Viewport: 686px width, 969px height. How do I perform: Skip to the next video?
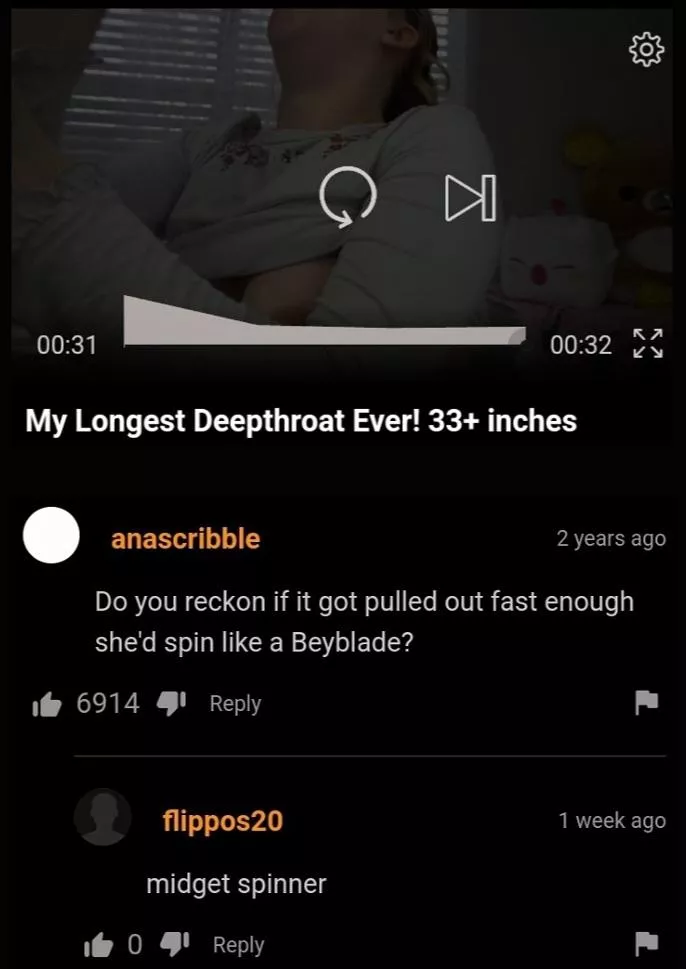pyautogui.click(x=470, y=198)
